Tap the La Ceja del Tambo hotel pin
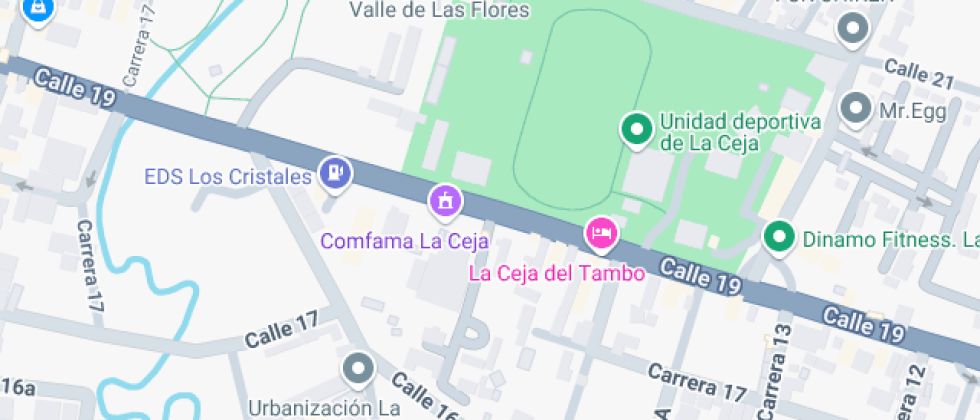This screenshot has height=420, width=980. click(x=601, y=234)
